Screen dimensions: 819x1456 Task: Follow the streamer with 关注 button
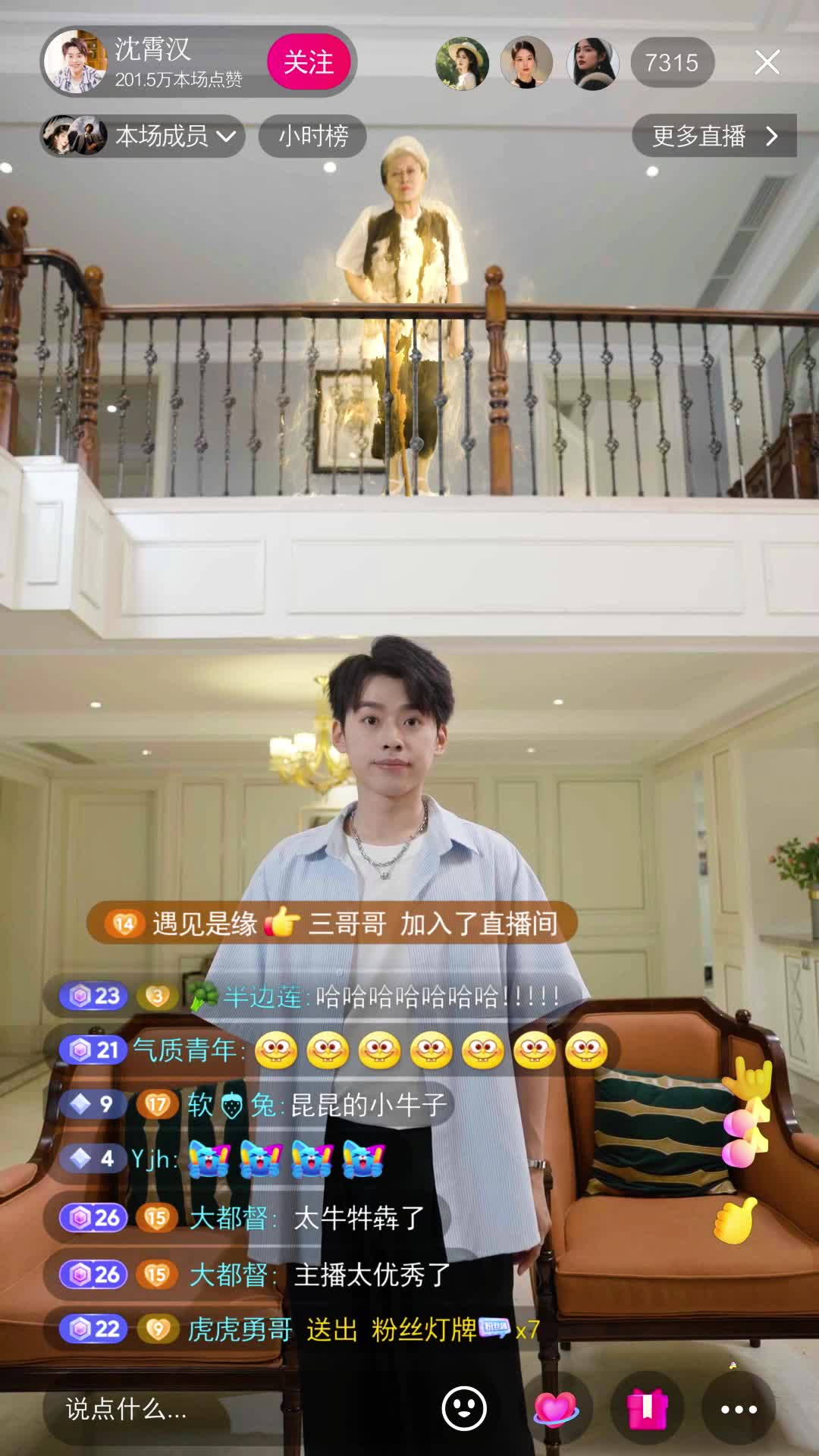click(x=309, y=62)
